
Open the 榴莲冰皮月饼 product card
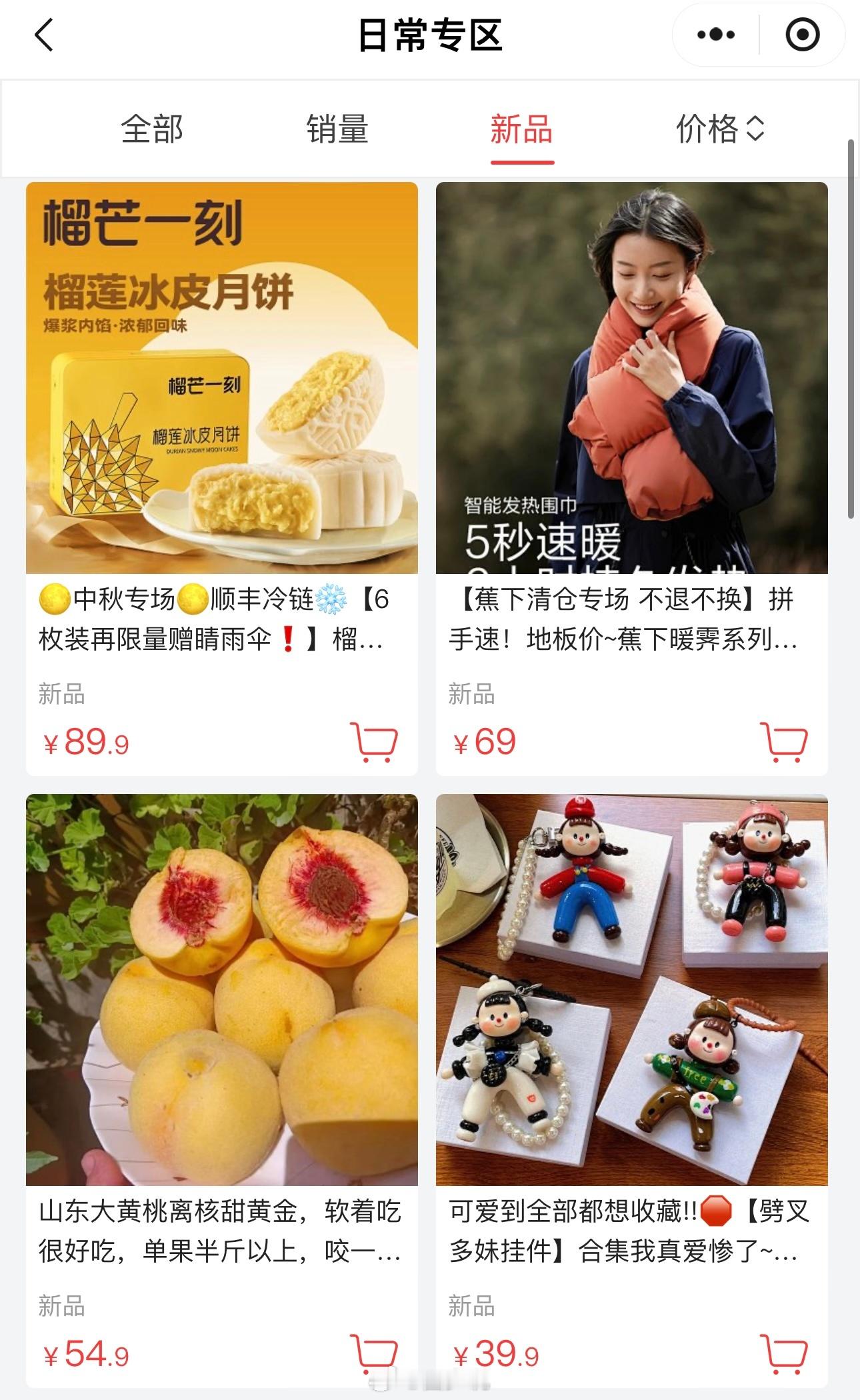(222, 479)
